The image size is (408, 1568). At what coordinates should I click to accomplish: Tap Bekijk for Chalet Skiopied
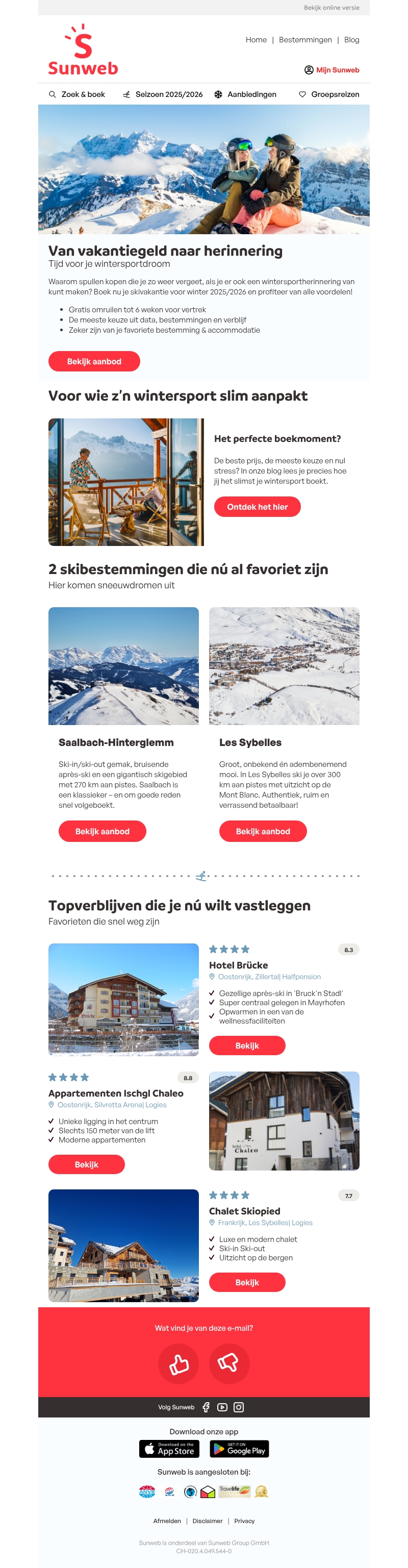pos(247,1283)
